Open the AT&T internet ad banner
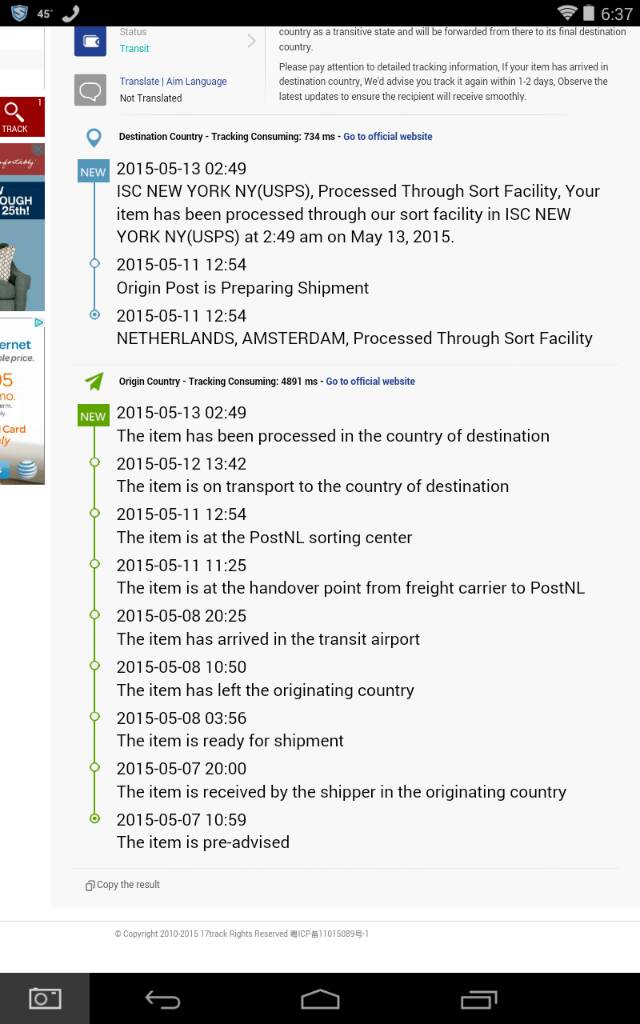 click(x=21, y=400)
